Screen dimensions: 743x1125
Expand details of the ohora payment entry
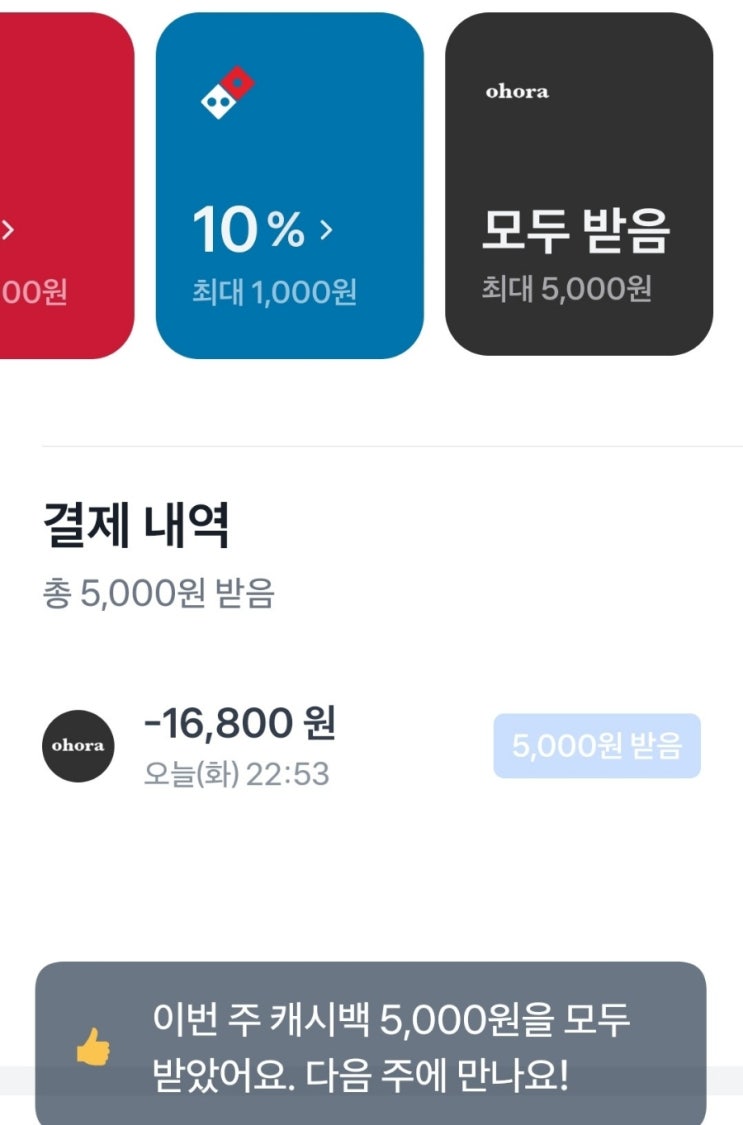[240, 745]
